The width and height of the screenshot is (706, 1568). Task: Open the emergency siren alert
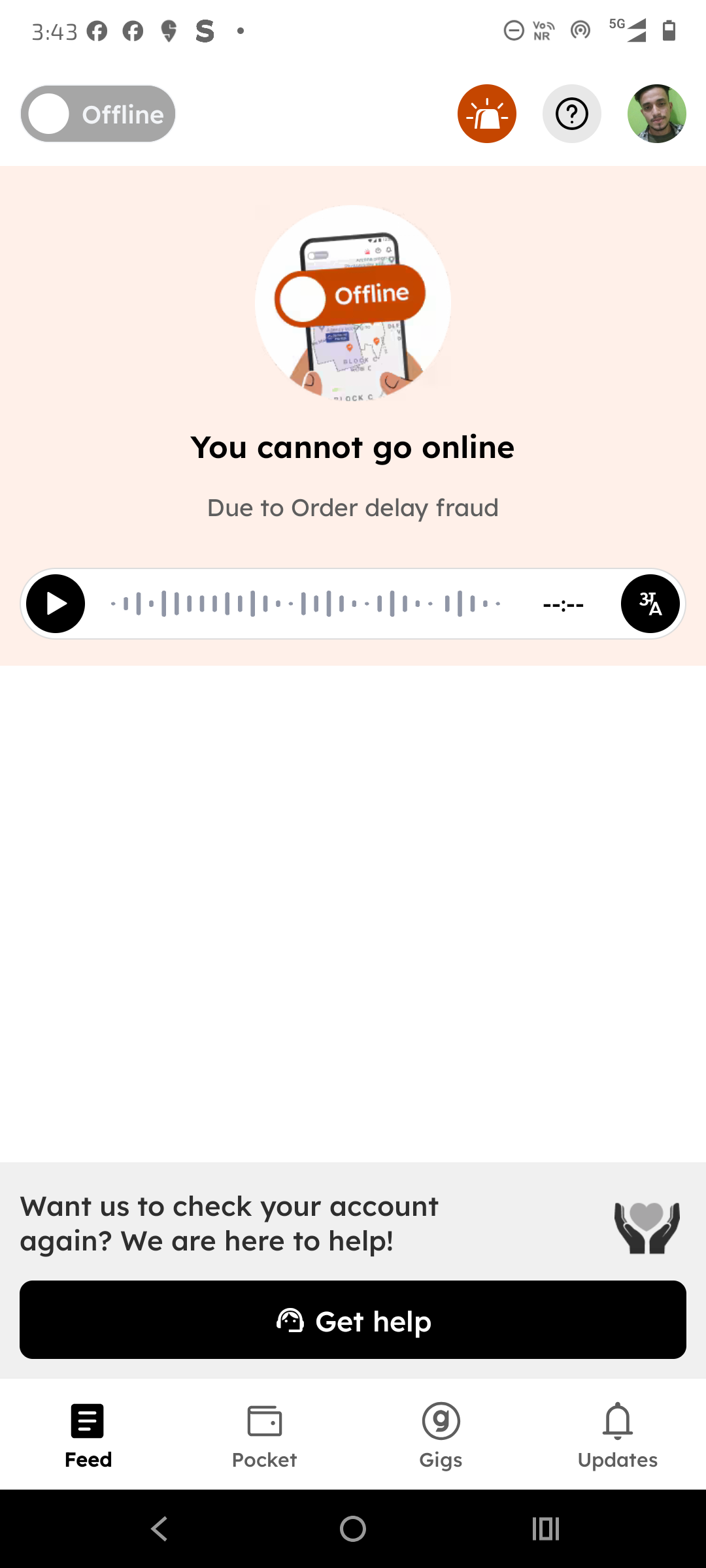[487, 114]
